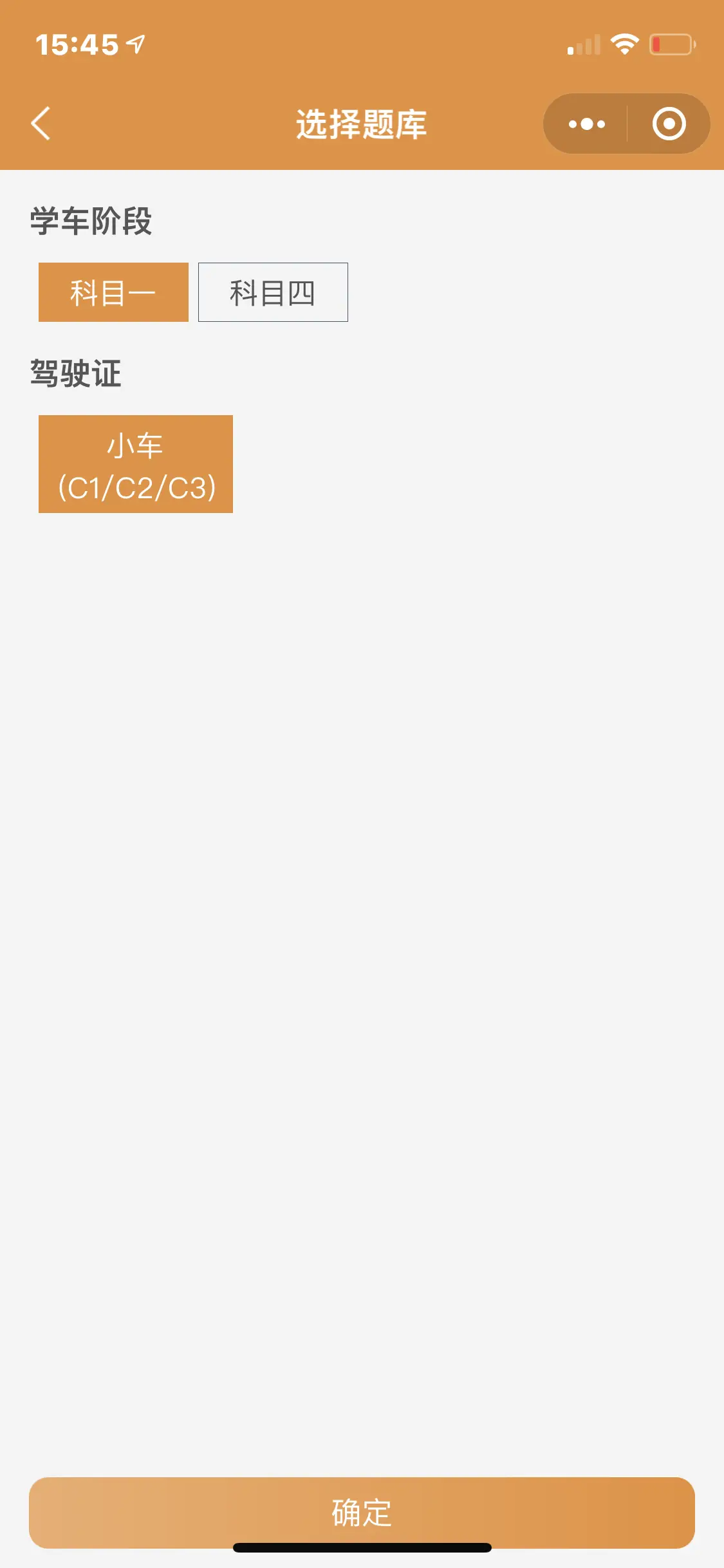This screenshot has height=1568, width=724.
Task: Open the mini program more-options menu
Action: click(x=586, y=124)
